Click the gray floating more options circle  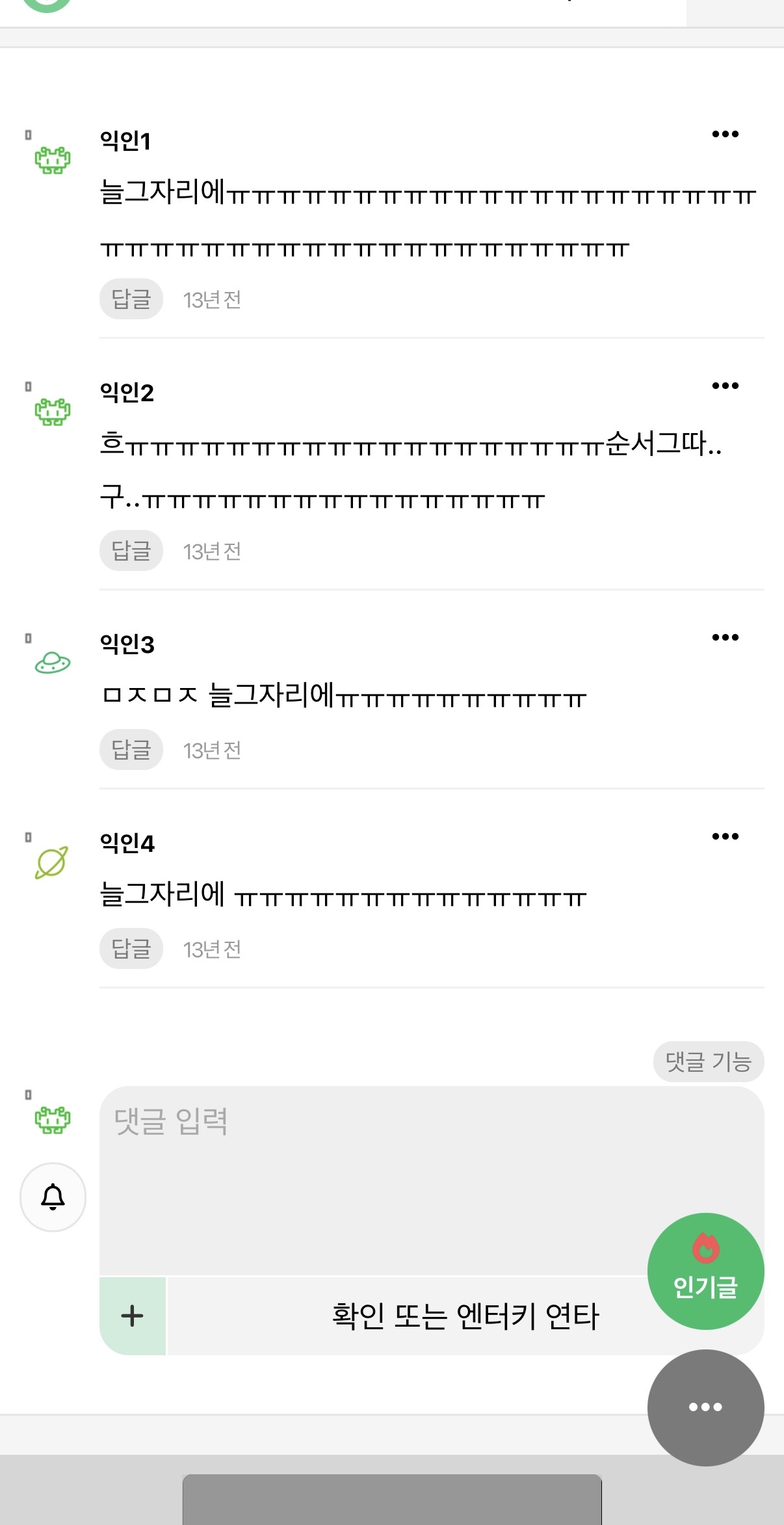click(x=705, y=1407)
